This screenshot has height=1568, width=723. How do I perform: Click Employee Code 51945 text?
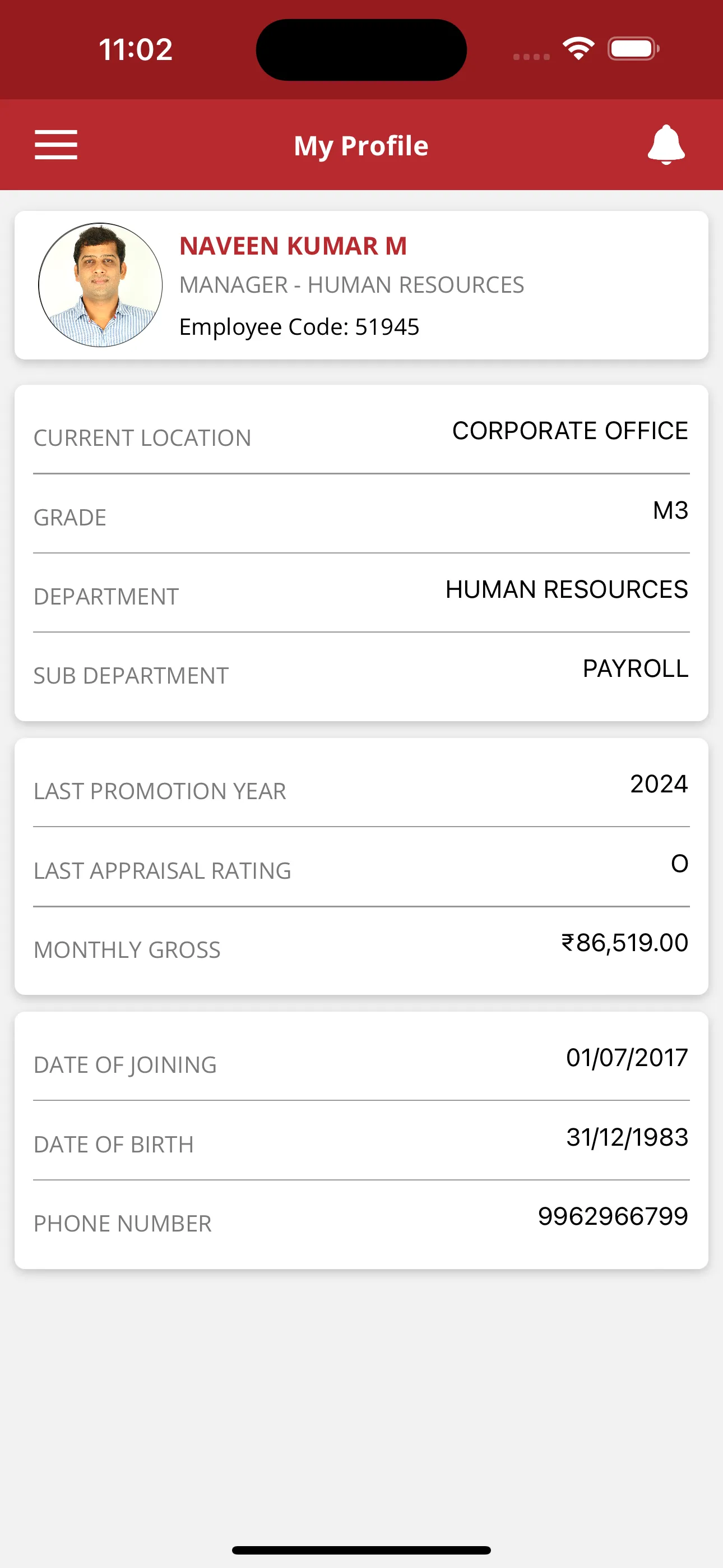[x=299, y=327]
